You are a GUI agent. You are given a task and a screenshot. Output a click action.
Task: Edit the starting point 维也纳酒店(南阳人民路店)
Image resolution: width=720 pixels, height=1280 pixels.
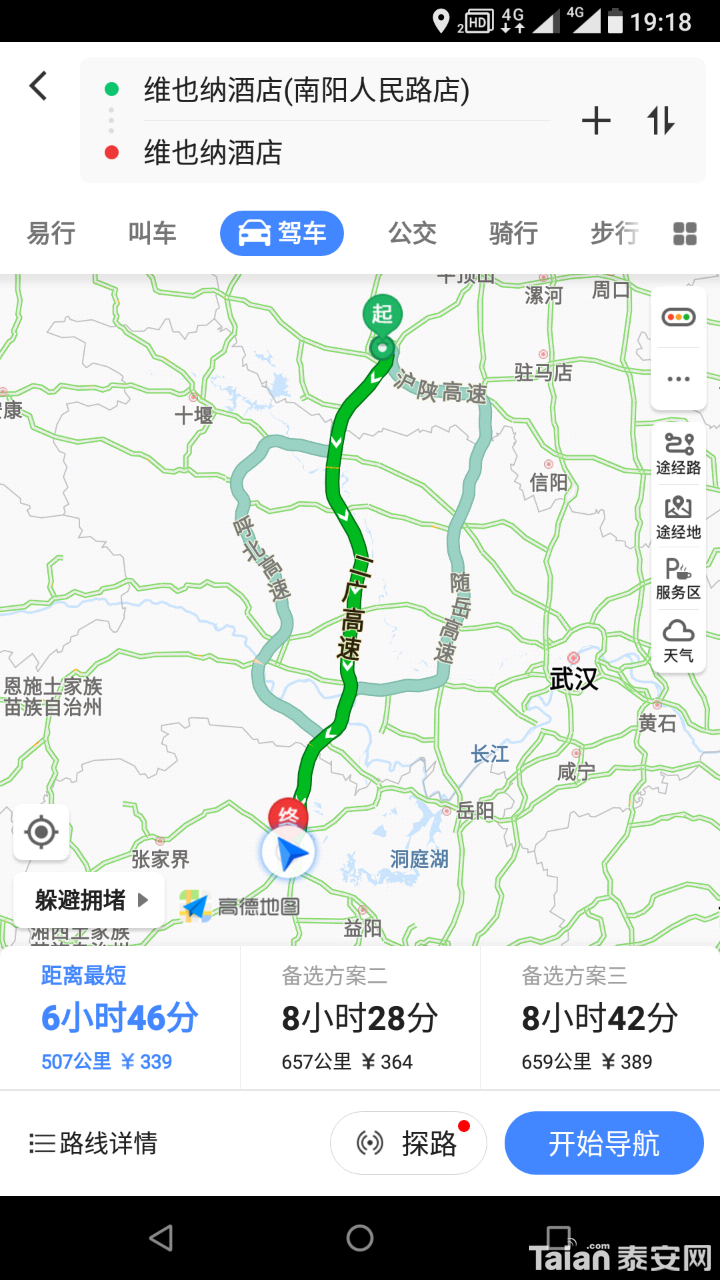pyautogui.click(x=306, y=90)
